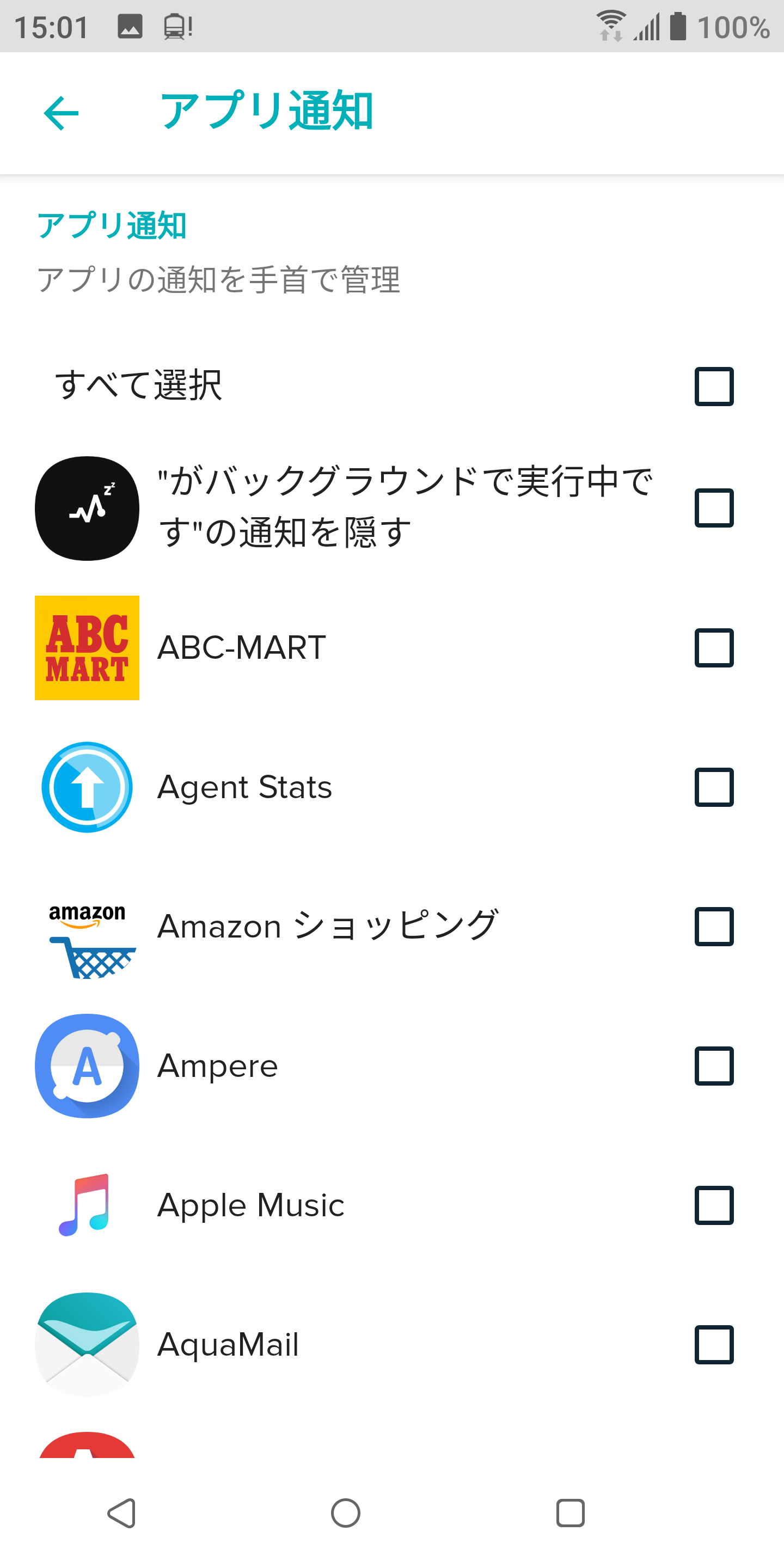Tick the Ampere checkbox

tap(714, 1066)
